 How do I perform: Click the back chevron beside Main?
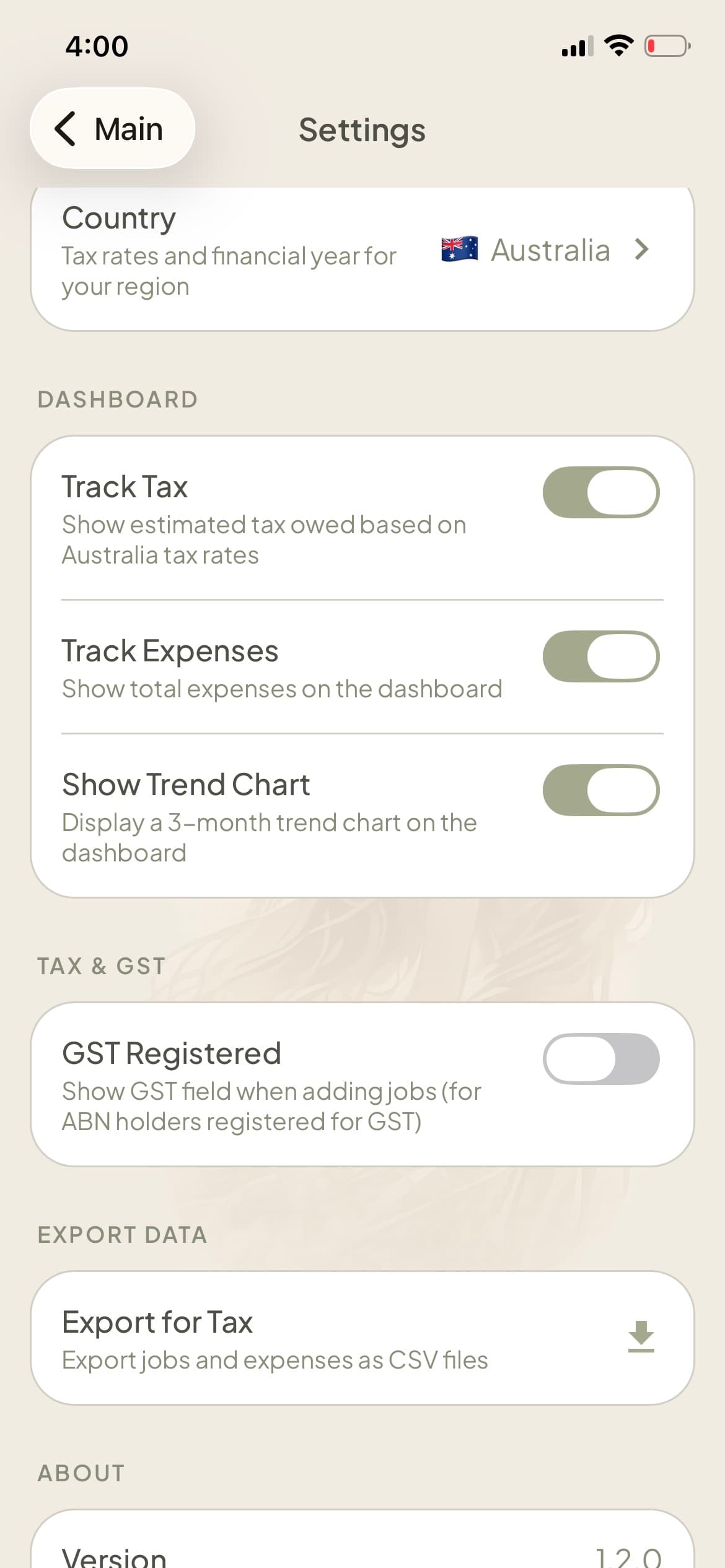tap(66, 129)
